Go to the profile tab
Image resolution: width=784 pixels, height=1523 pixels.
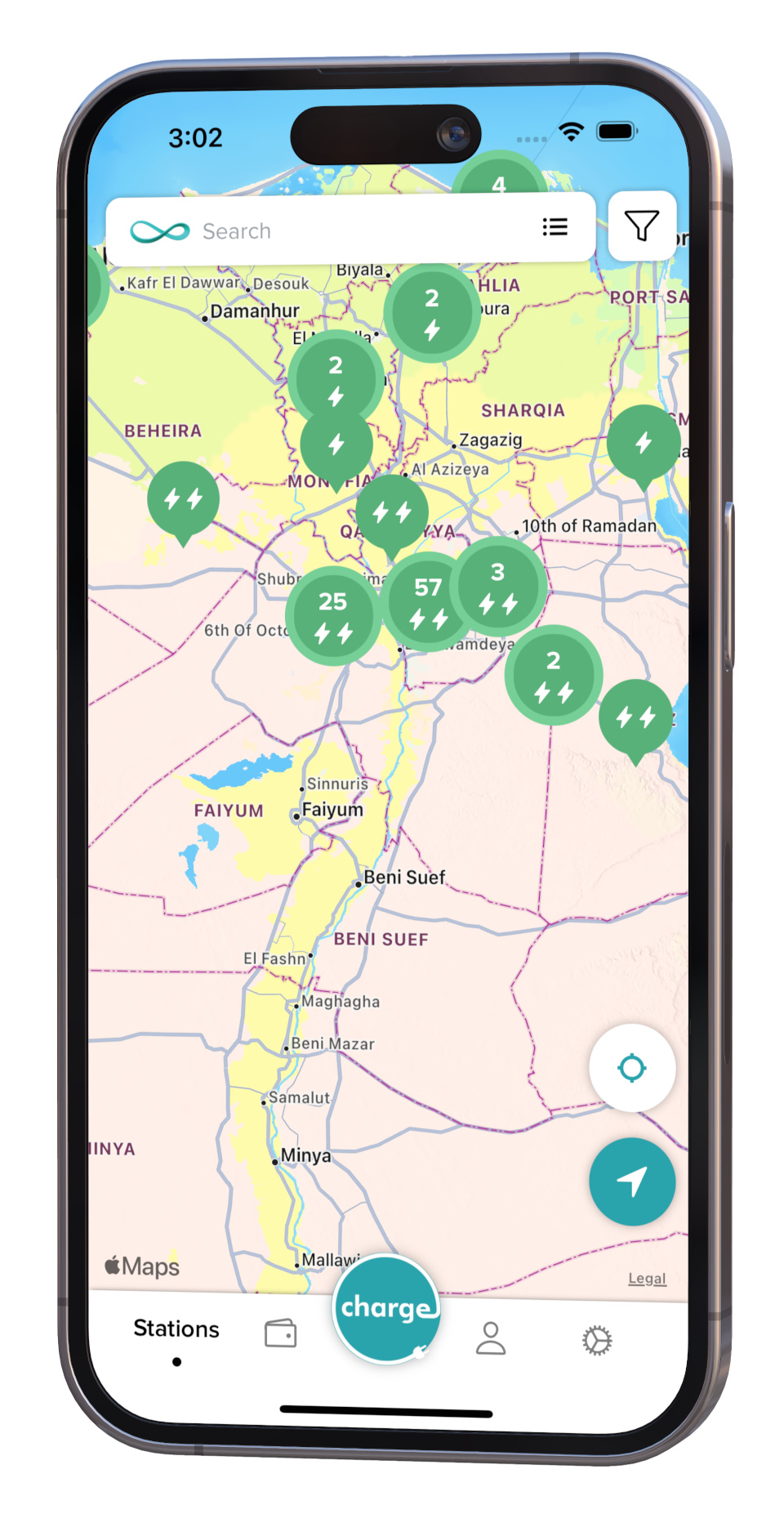click(491, 1338)
